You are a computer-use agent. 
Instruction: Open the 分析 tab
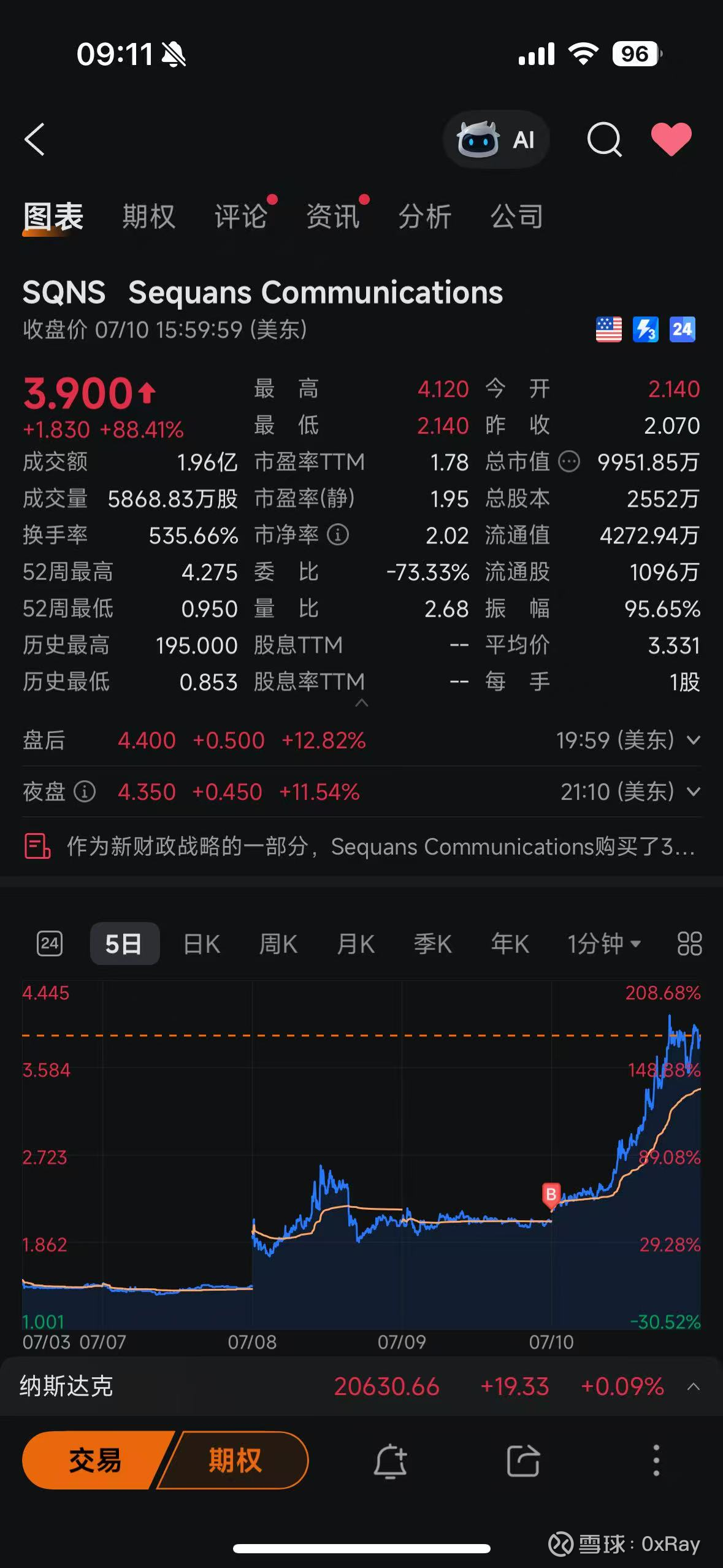coord(425,217)
